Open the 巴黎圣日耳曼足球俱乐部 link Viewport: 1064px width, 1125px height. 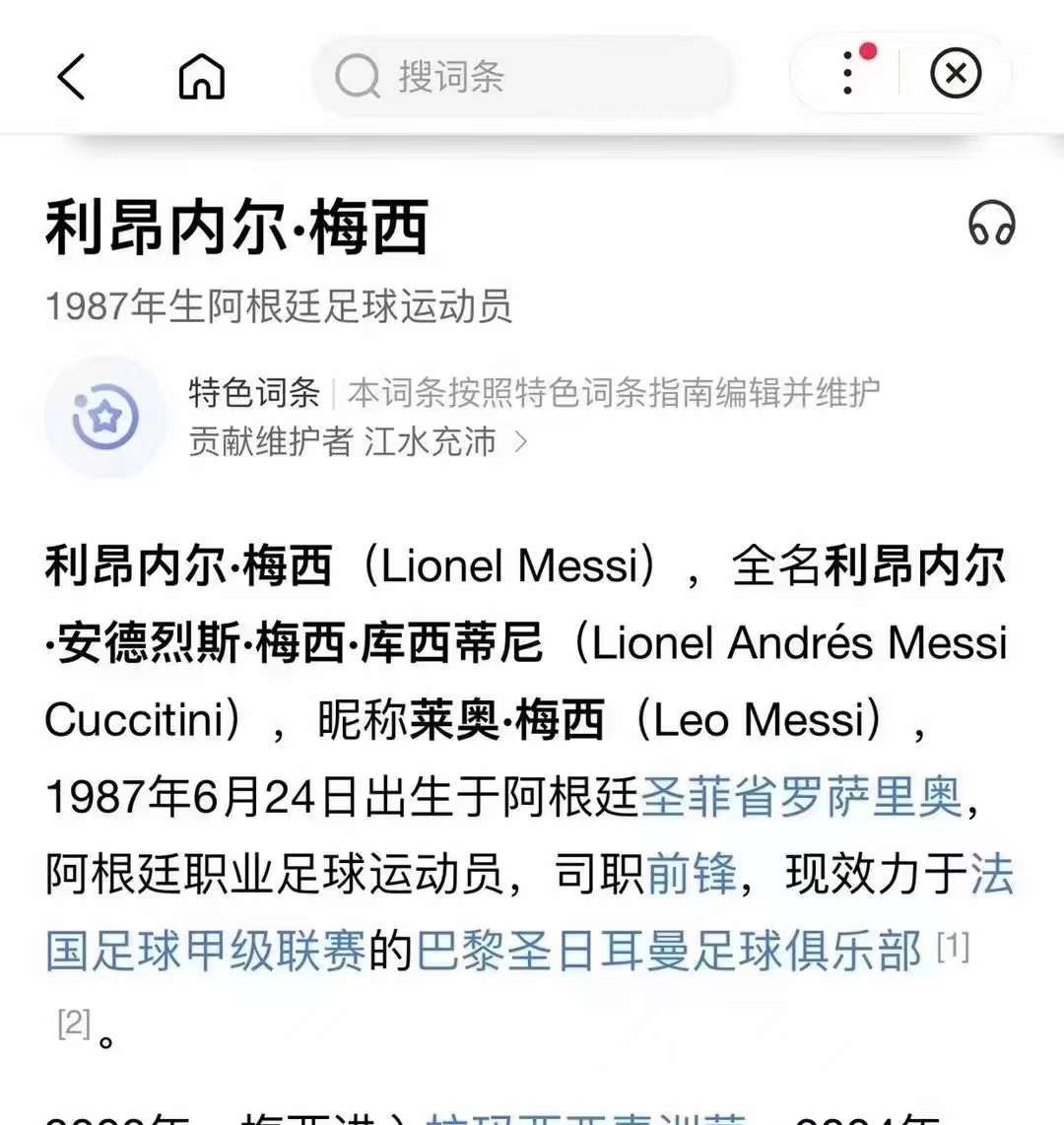(669, 951)
